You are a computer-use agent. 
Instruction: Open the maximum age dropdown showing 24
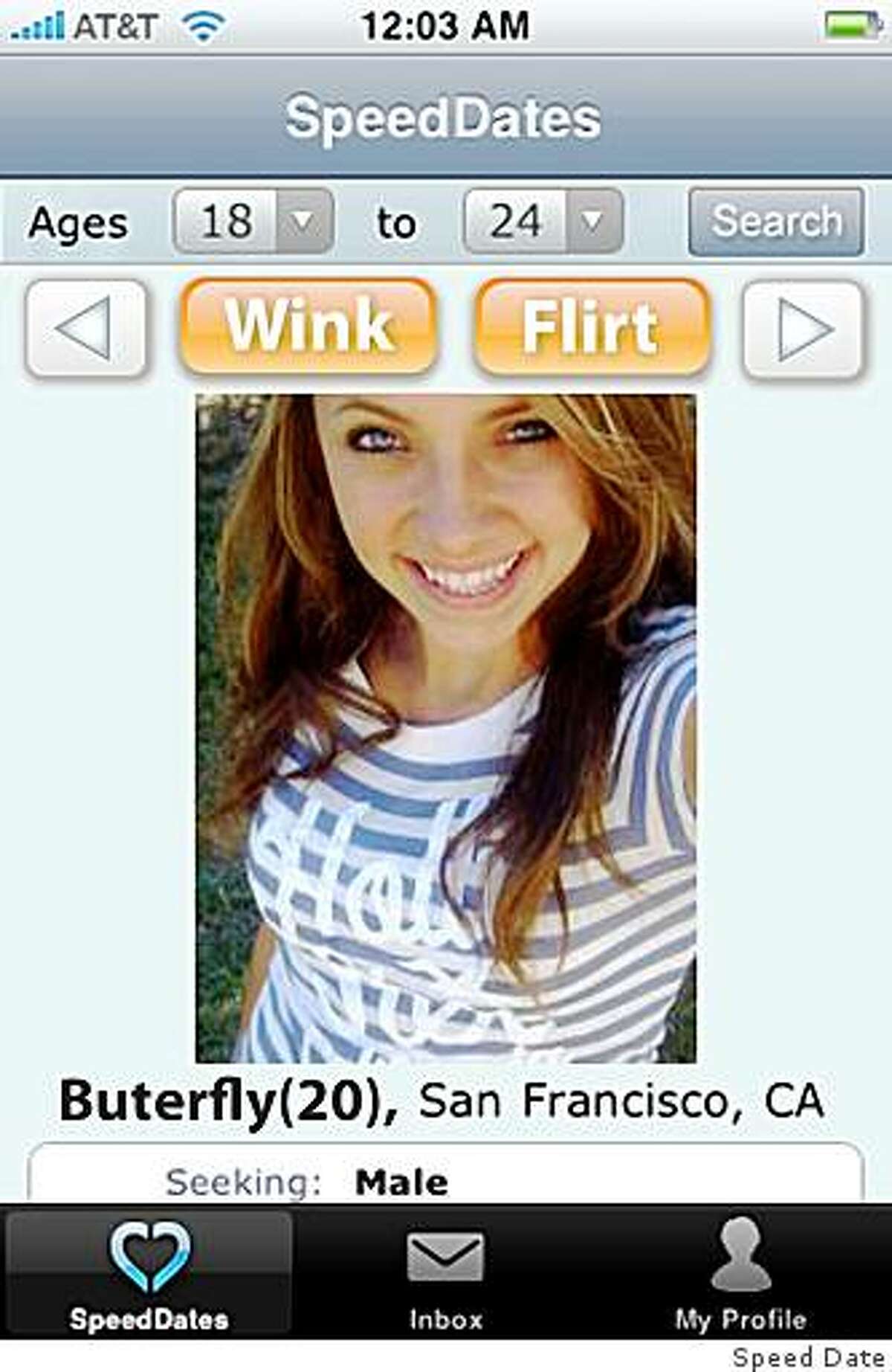click(x=543, y=221)
